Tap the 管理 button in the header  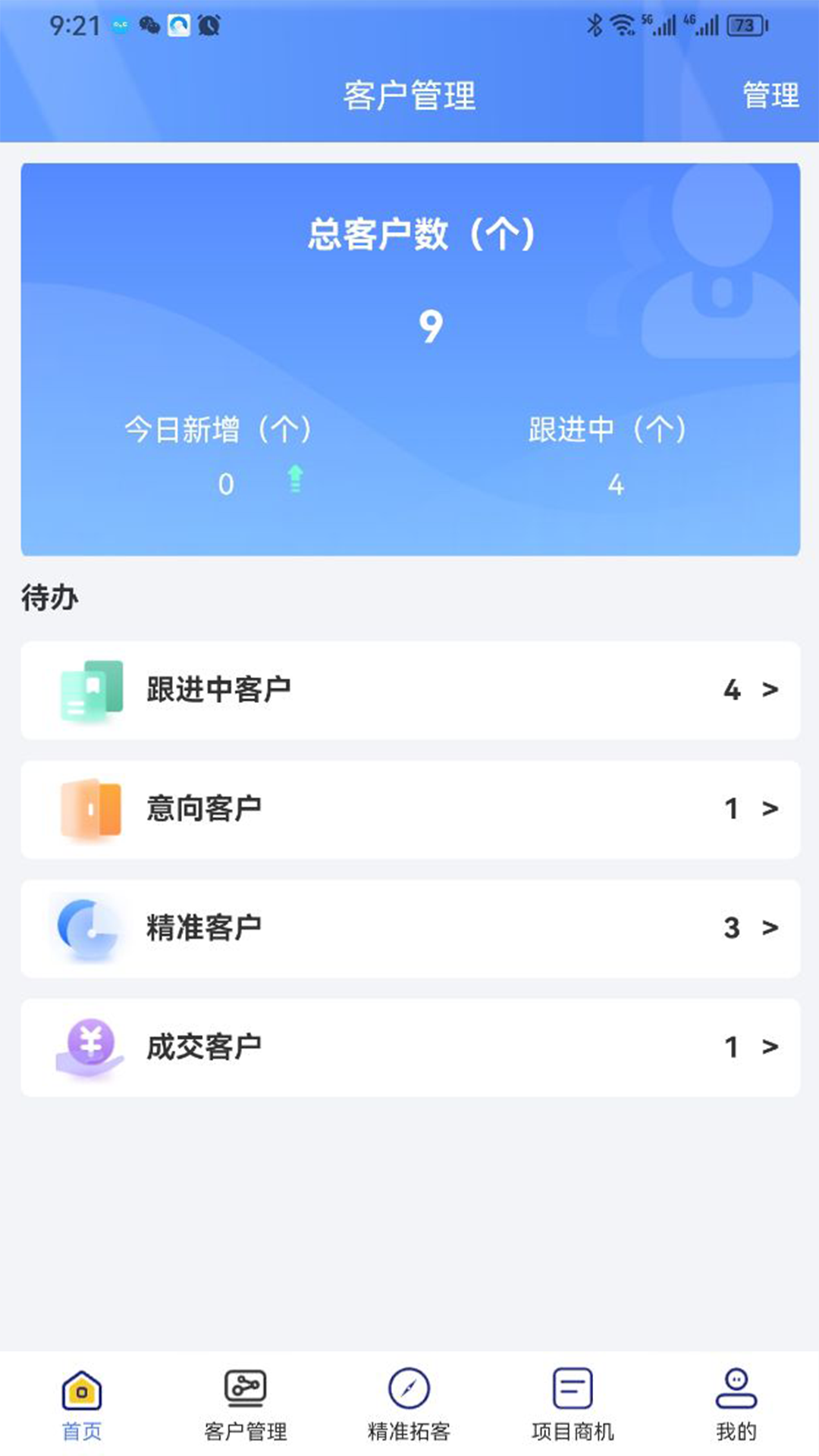[x=770, y=96]
